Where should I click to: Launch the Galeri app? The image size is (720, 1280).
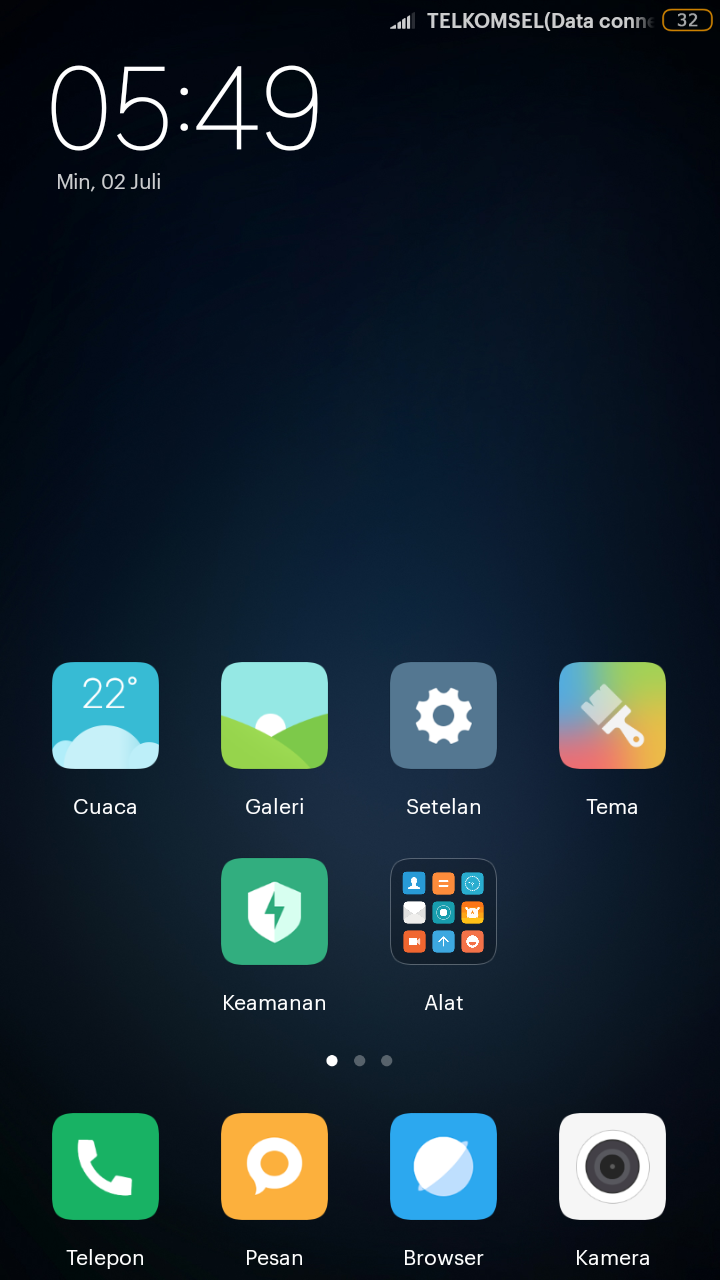274,715
